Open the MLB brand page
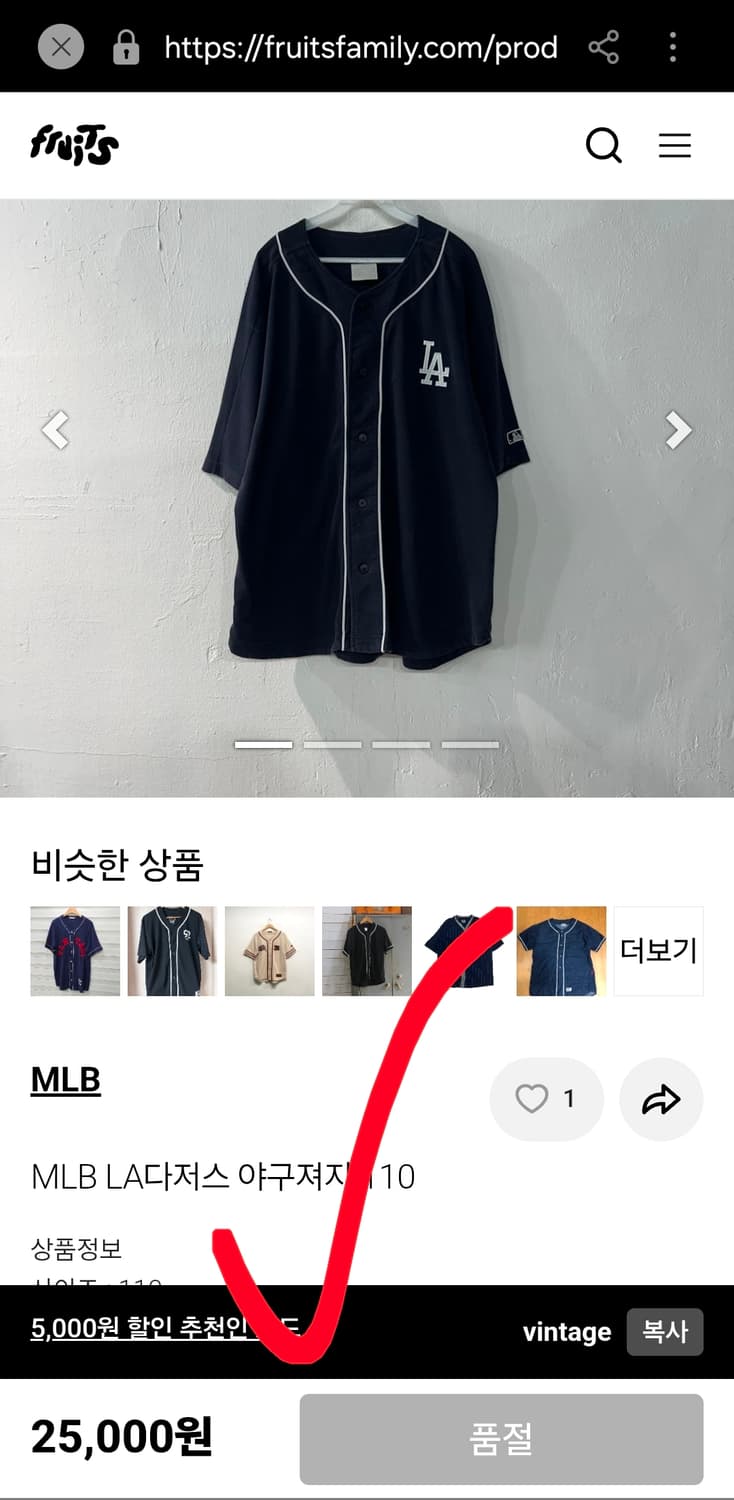The image size is (734, 1500). [65, 1078]
